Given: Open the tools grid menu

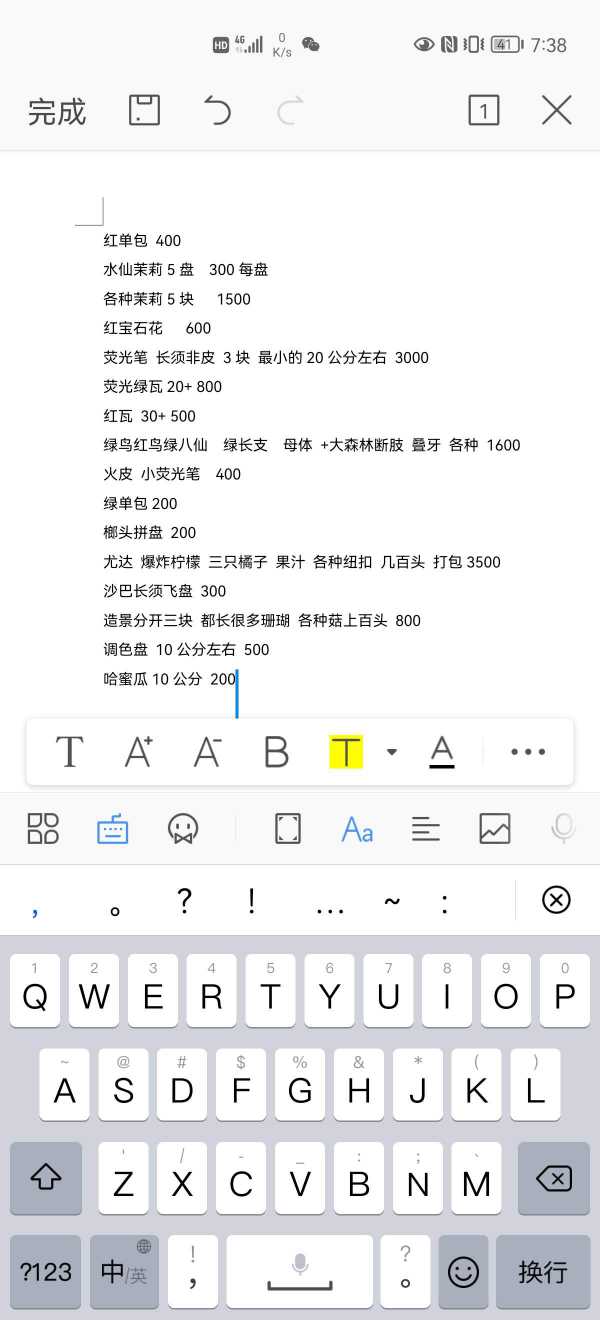Looking at the screenshot, I should 43,828.
